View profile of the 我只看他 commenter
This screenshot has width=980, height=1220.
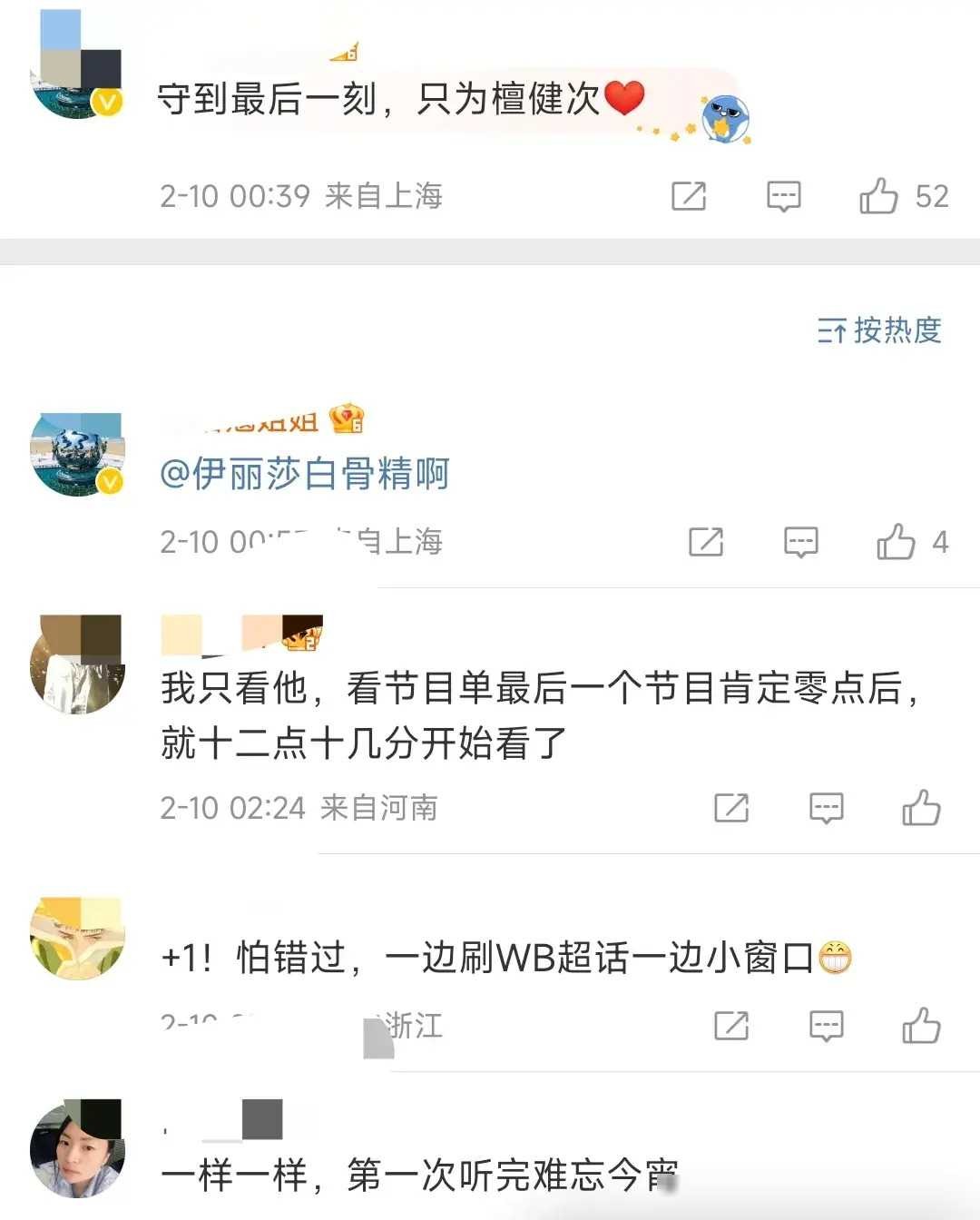pyautogui.click(x=77, y=664)
